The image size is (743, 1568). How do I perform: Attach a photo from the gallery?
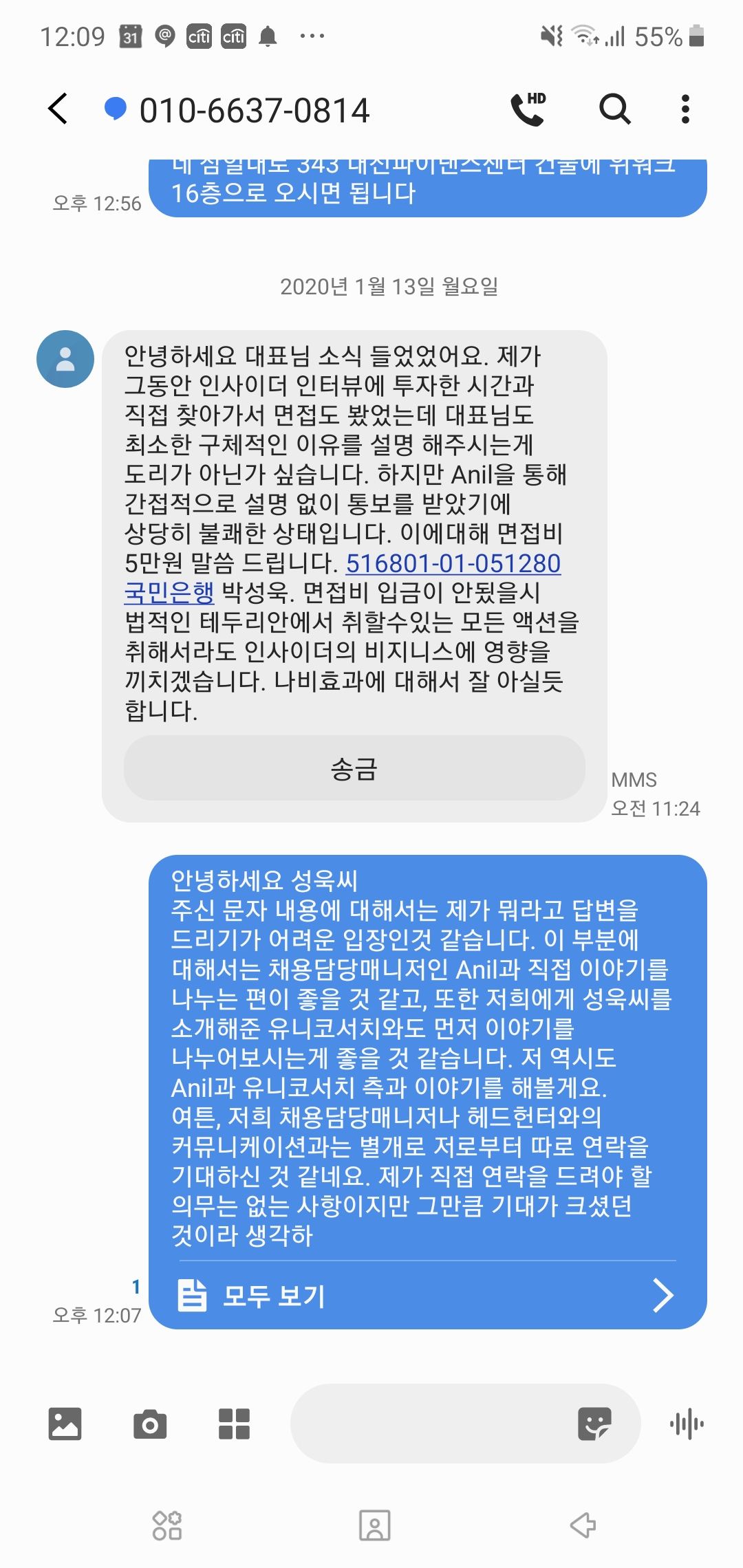pos(65,1424)
